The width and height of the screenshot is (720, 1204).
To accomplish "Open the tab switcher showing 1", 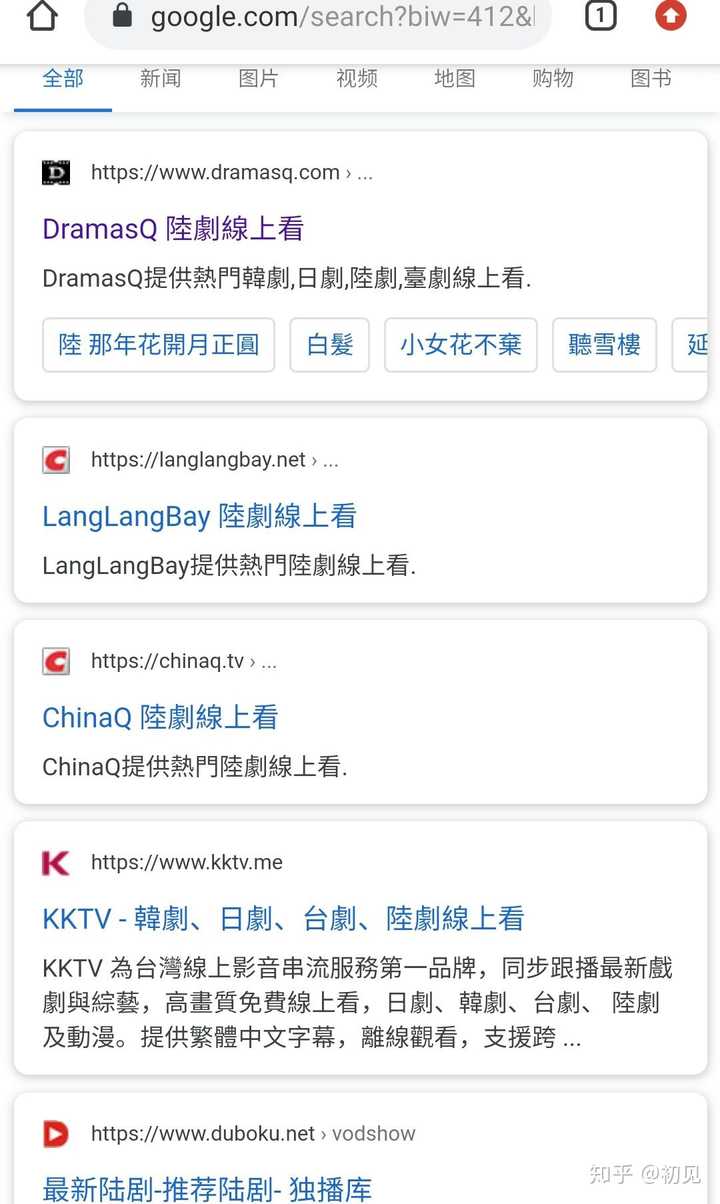I will click(x=600, y=16).
